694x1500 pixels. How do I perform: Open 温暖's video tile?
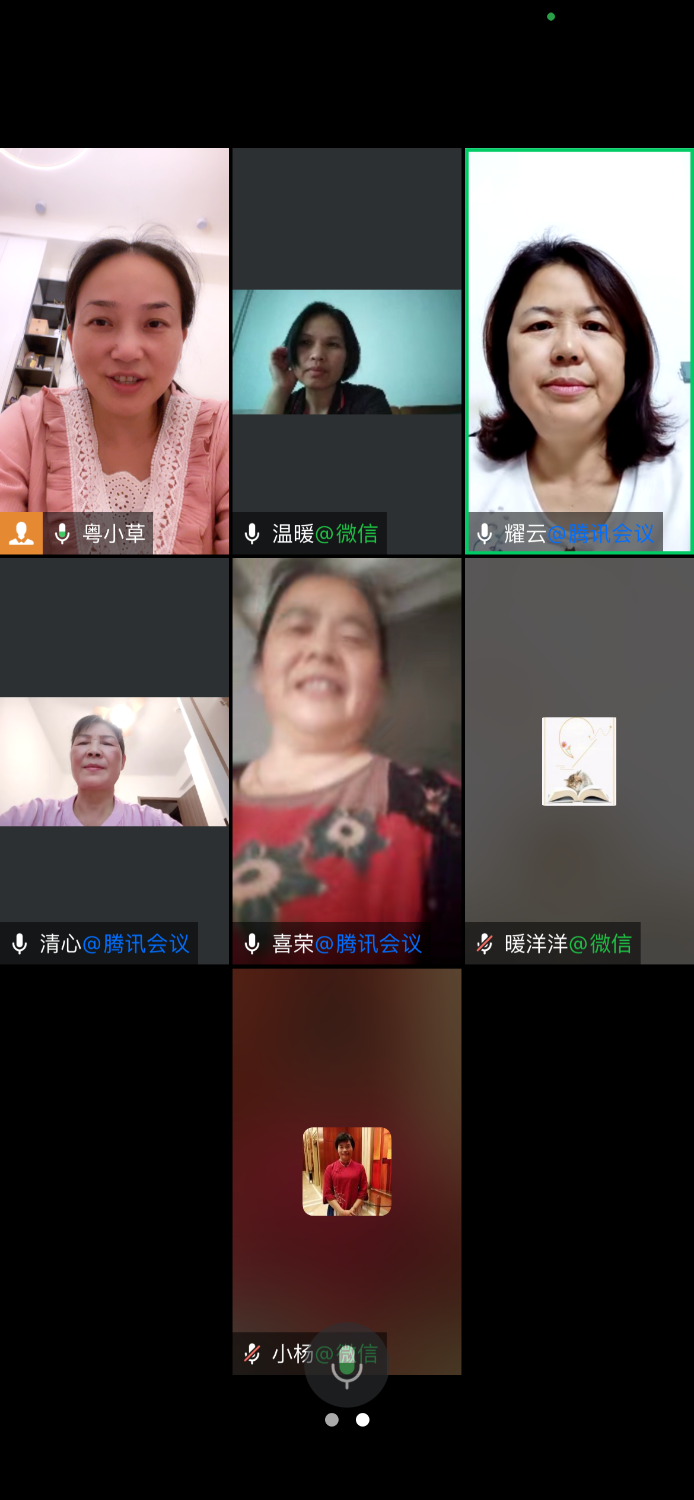click(x=347, y=352)
